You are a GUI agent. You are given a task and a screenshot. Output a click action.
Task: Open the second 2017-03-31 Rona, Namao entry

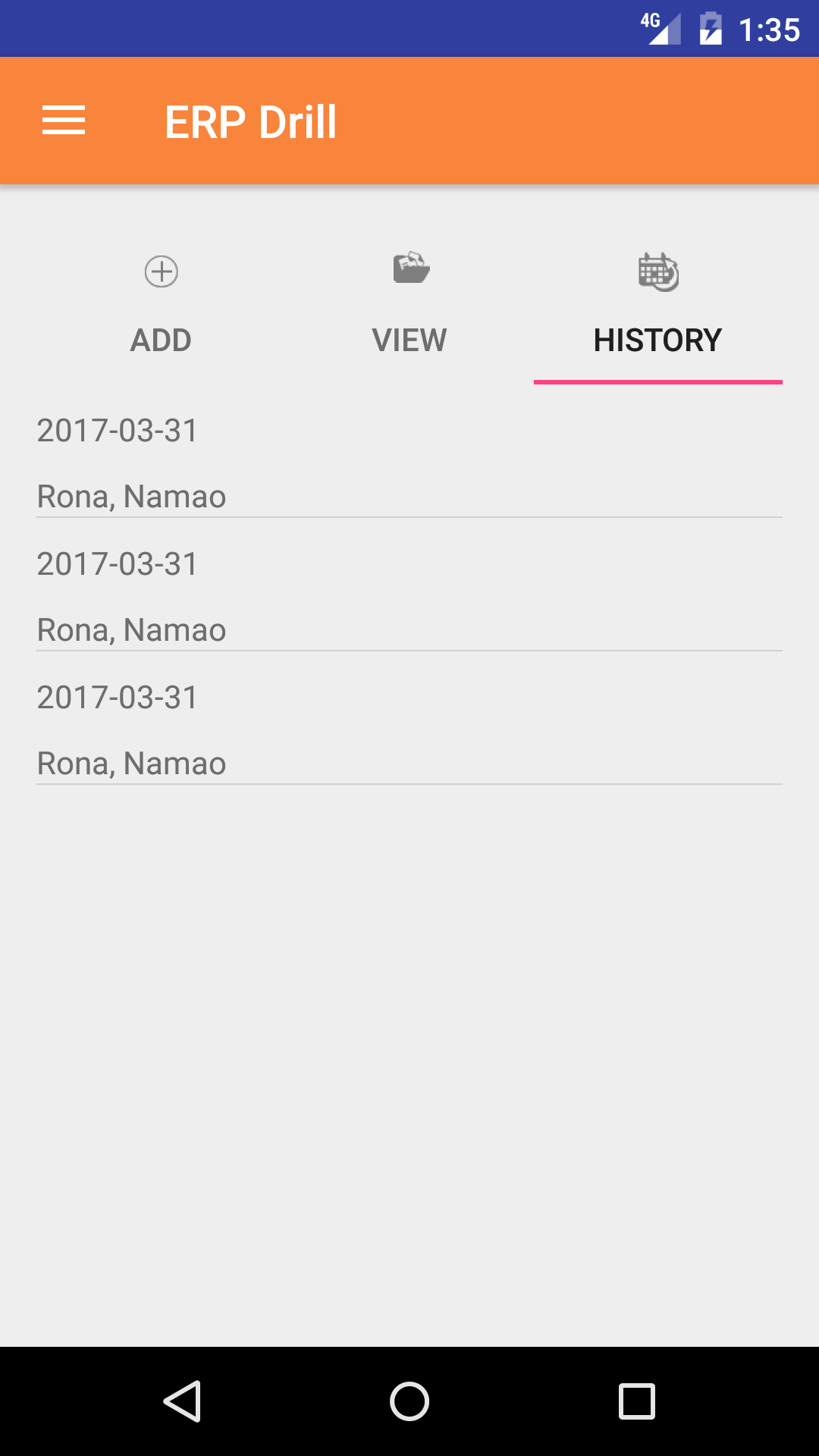(409, 596)
